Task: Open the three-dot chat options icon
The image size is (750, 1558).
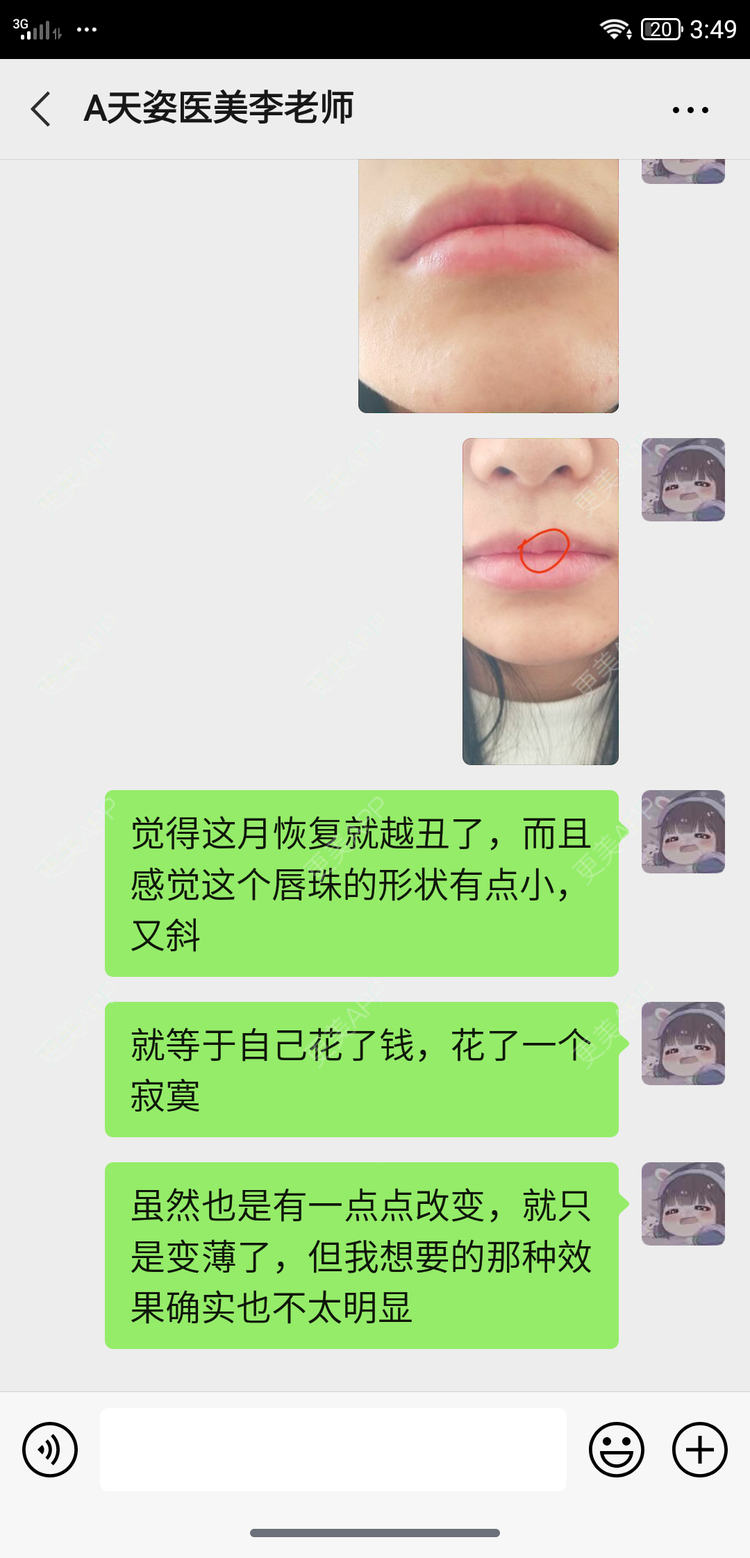Action: 690,109
